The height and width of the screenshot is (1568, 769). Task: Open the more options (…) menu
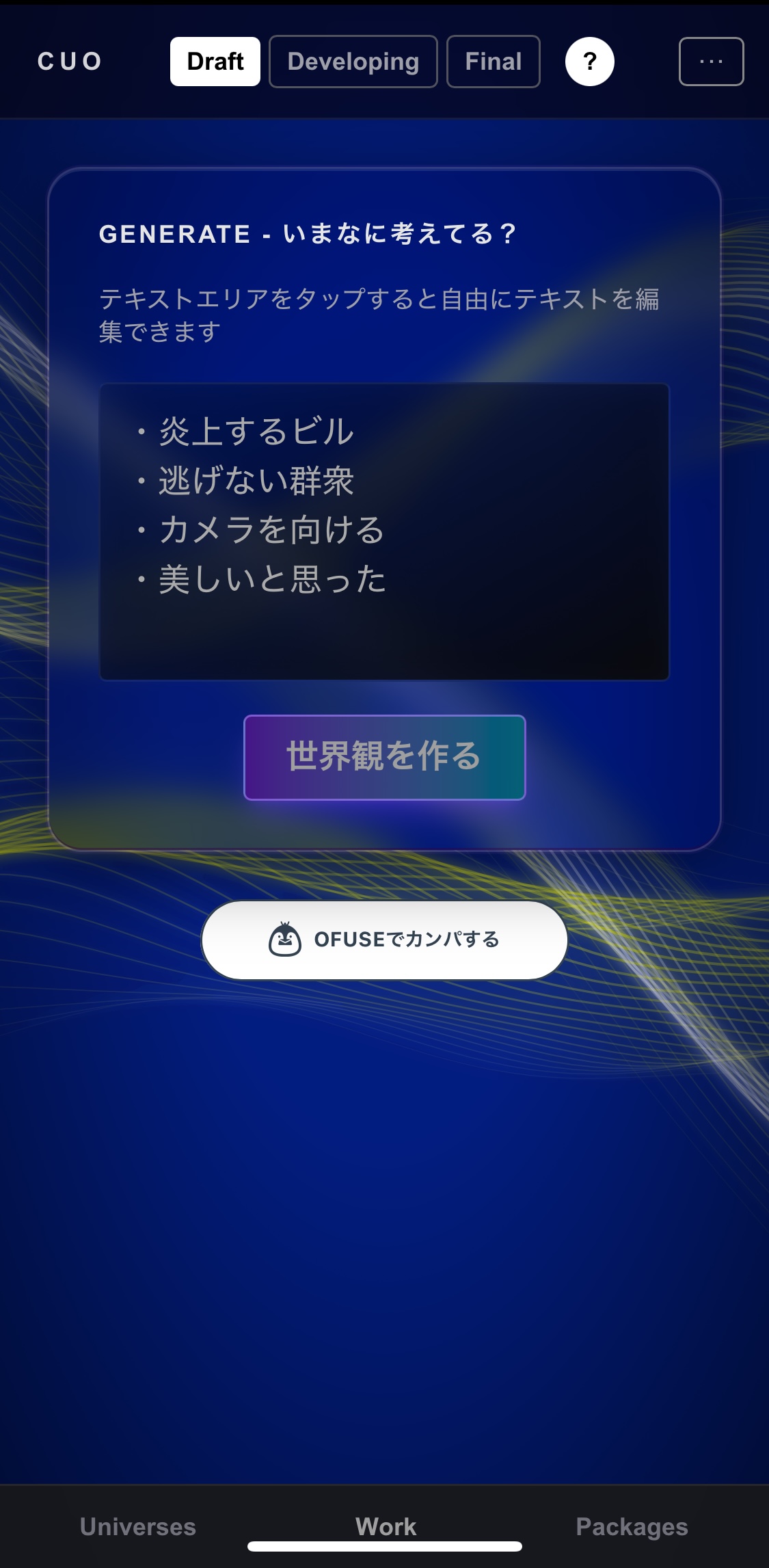pyautogui.click(x=712, y=61)
